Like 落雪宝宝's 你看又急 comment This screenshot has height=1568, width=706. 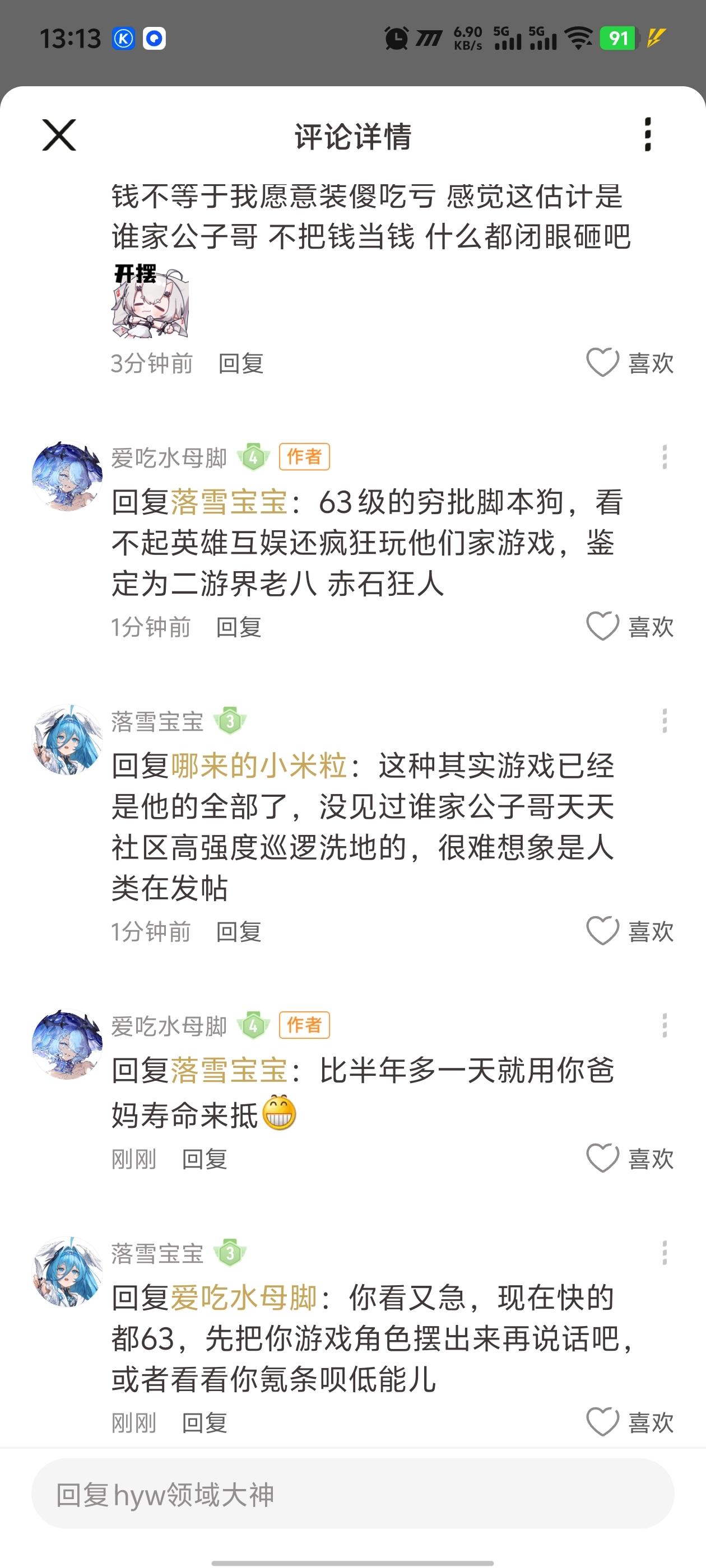tap(602, 1422)
